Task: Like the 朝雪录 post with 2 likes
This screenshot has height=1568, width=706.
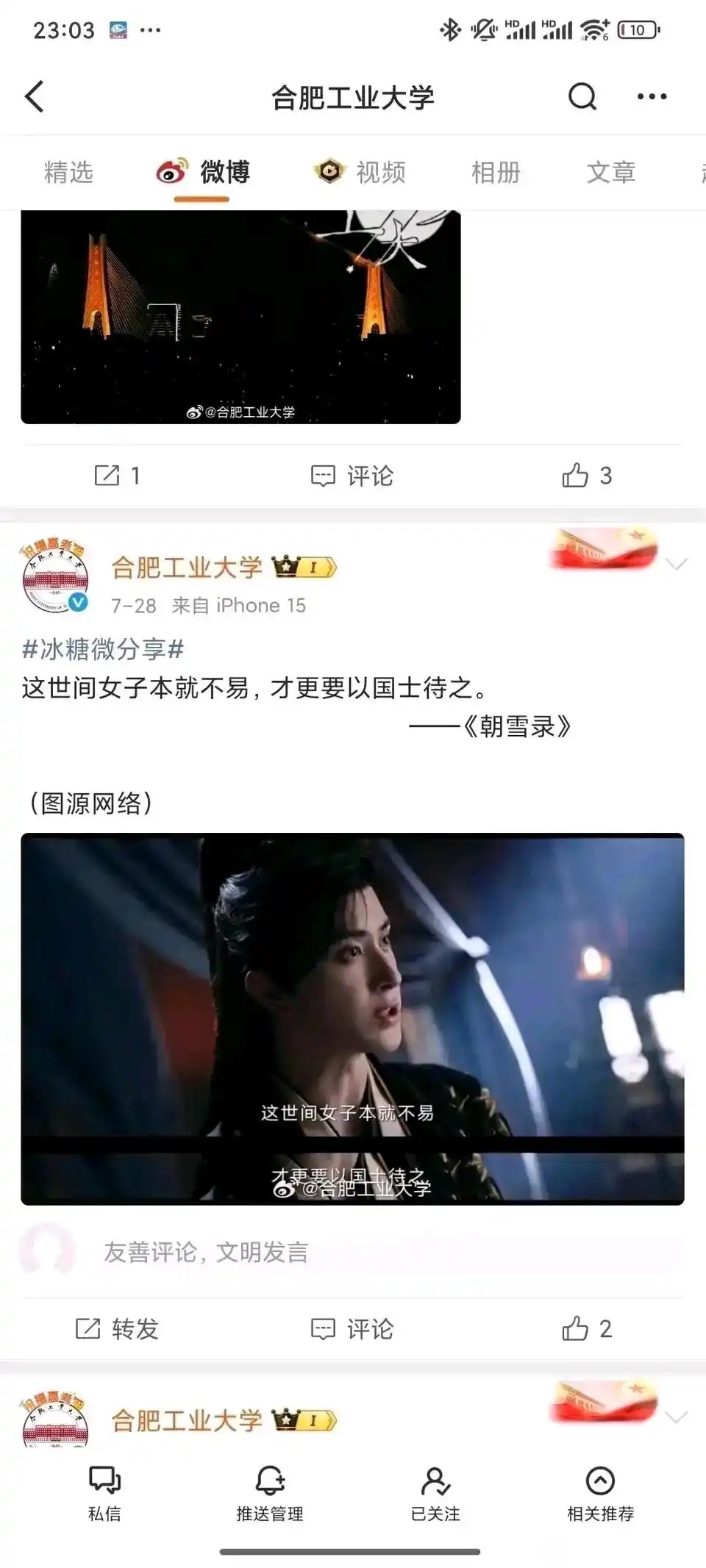Action: click(x=587, y=1328)
